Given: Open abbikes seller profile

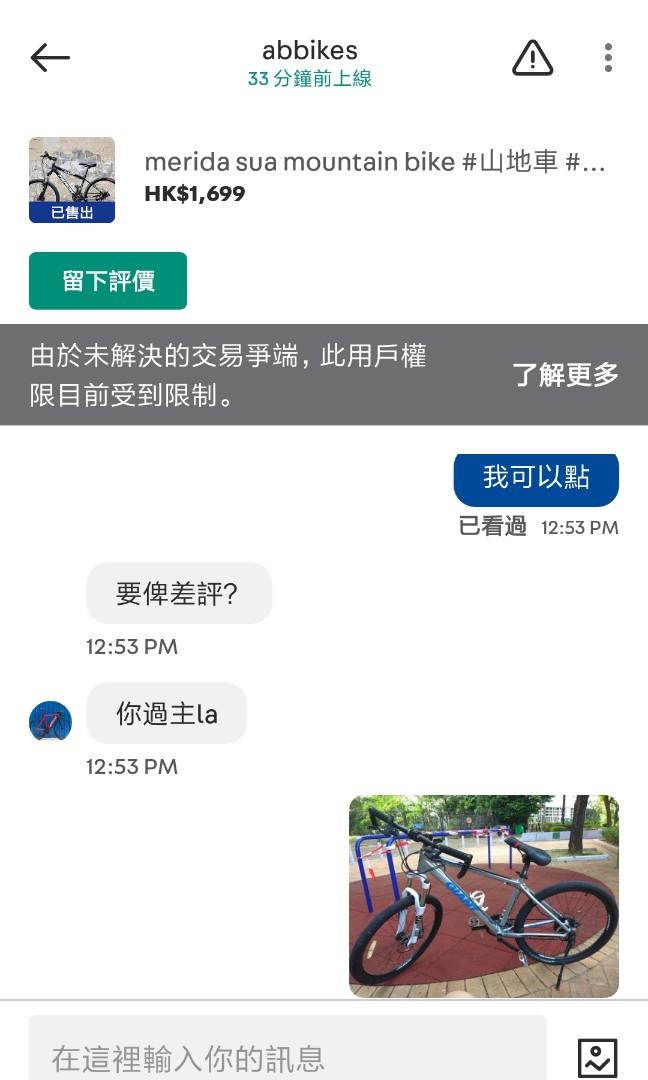Looking at the screenshot, I should [309, 50].
